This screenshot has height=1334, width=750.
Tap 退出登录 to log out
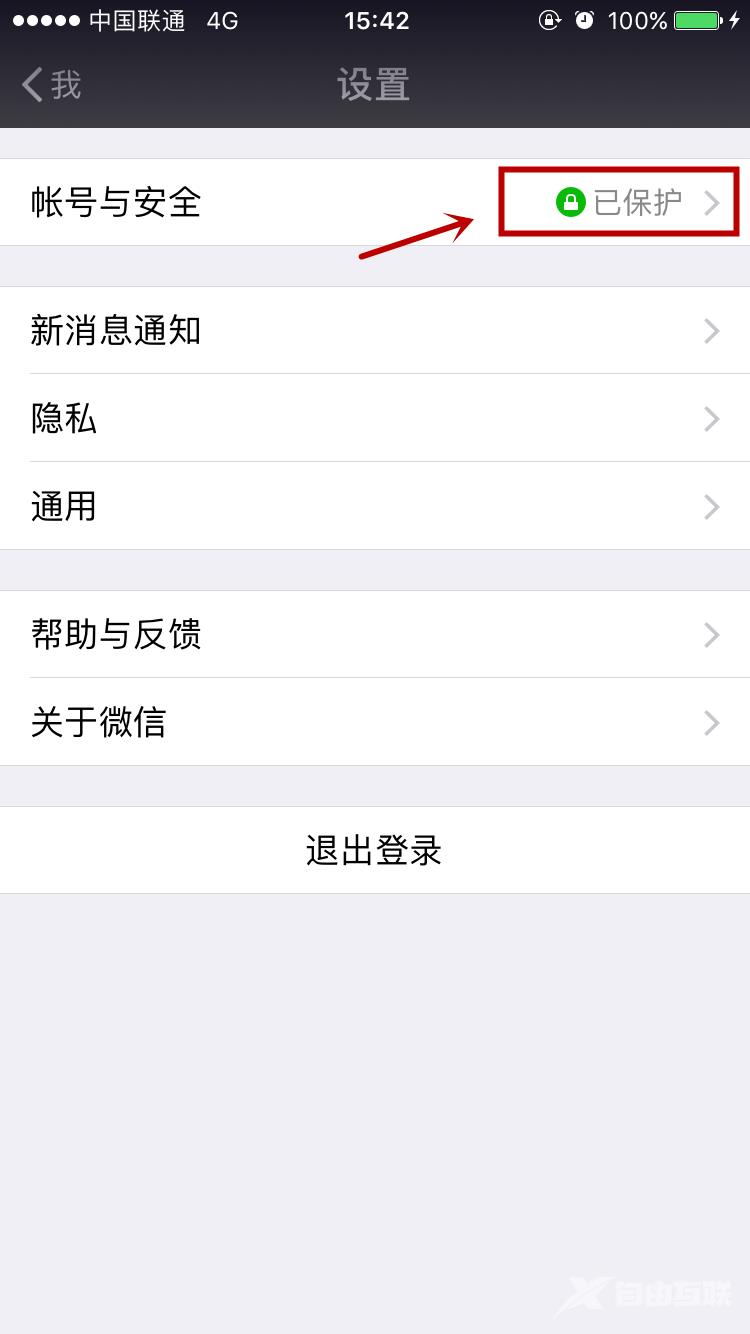tap(375, 850)
